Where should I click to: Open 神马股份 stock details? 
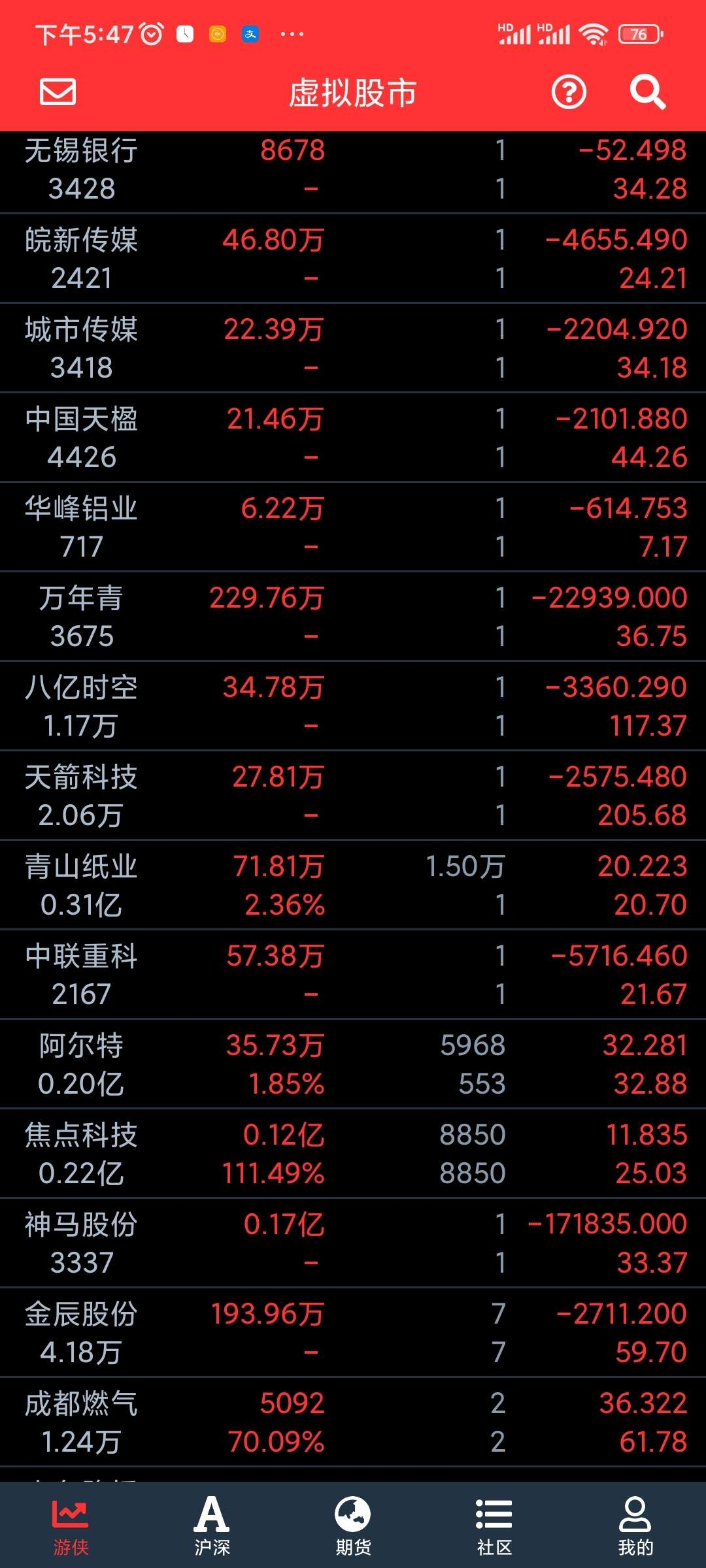(353, 1243)
